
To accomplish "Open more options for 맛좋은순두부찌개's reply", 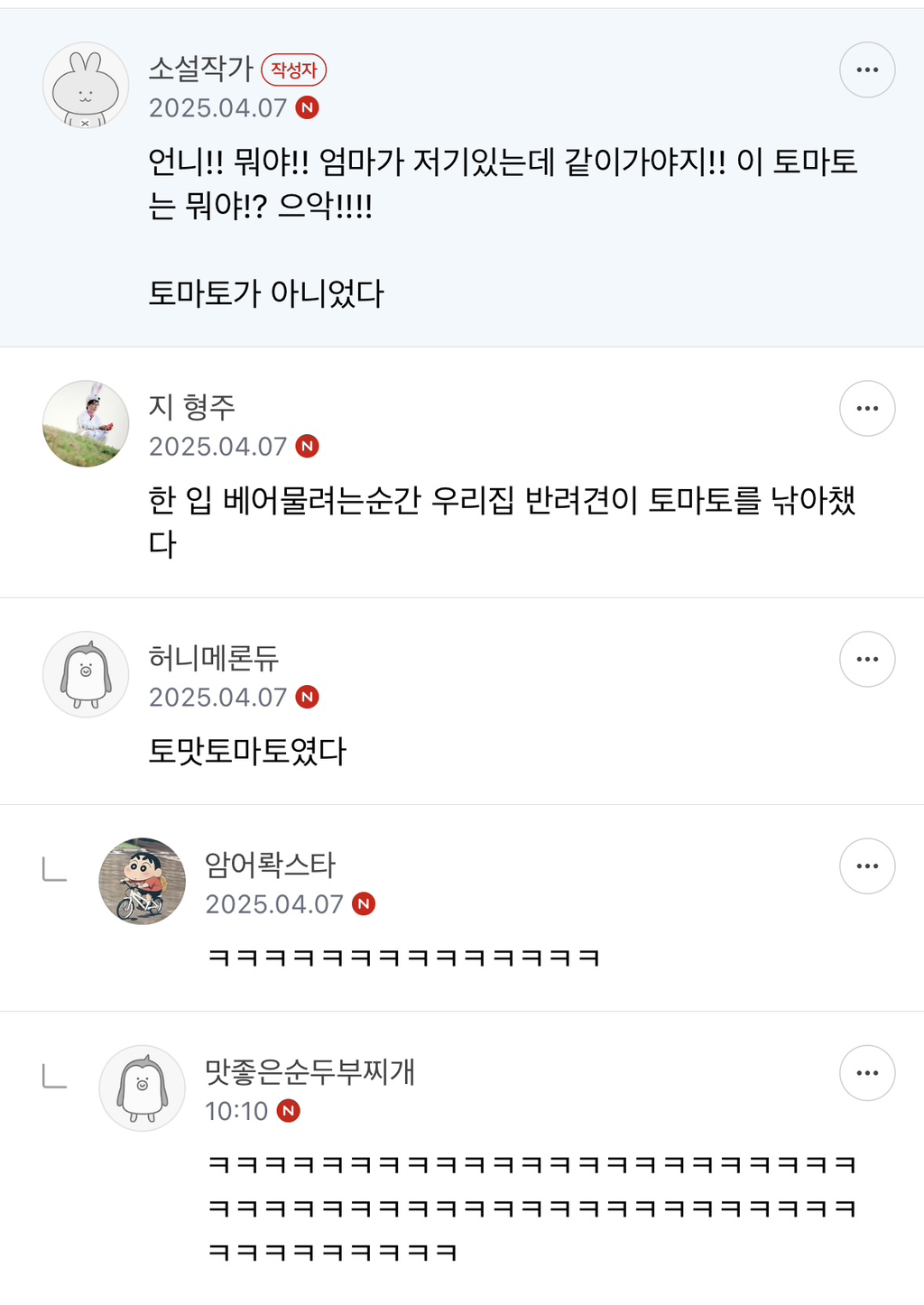I will (x=866, y=1073).
